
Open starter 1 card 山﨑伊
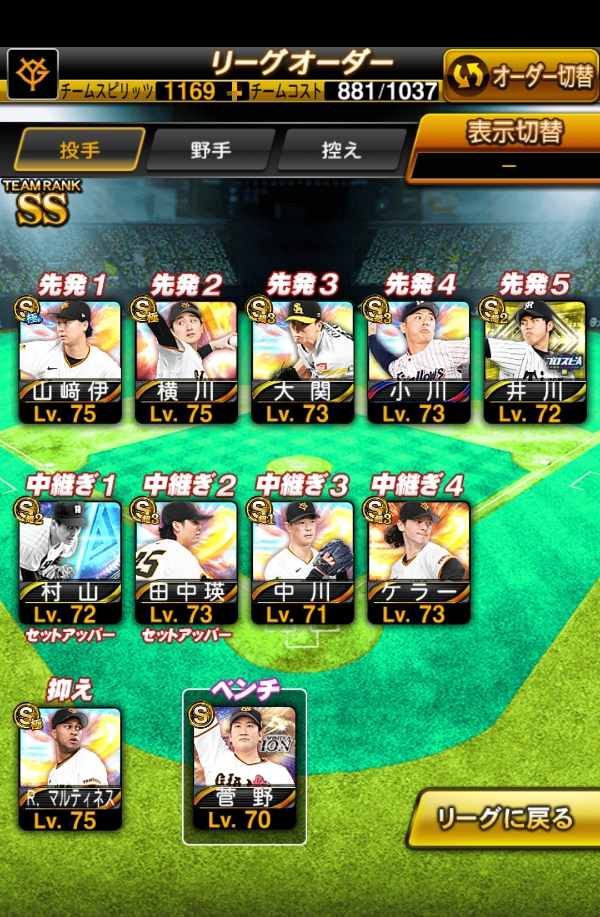(x=70, y=361)
